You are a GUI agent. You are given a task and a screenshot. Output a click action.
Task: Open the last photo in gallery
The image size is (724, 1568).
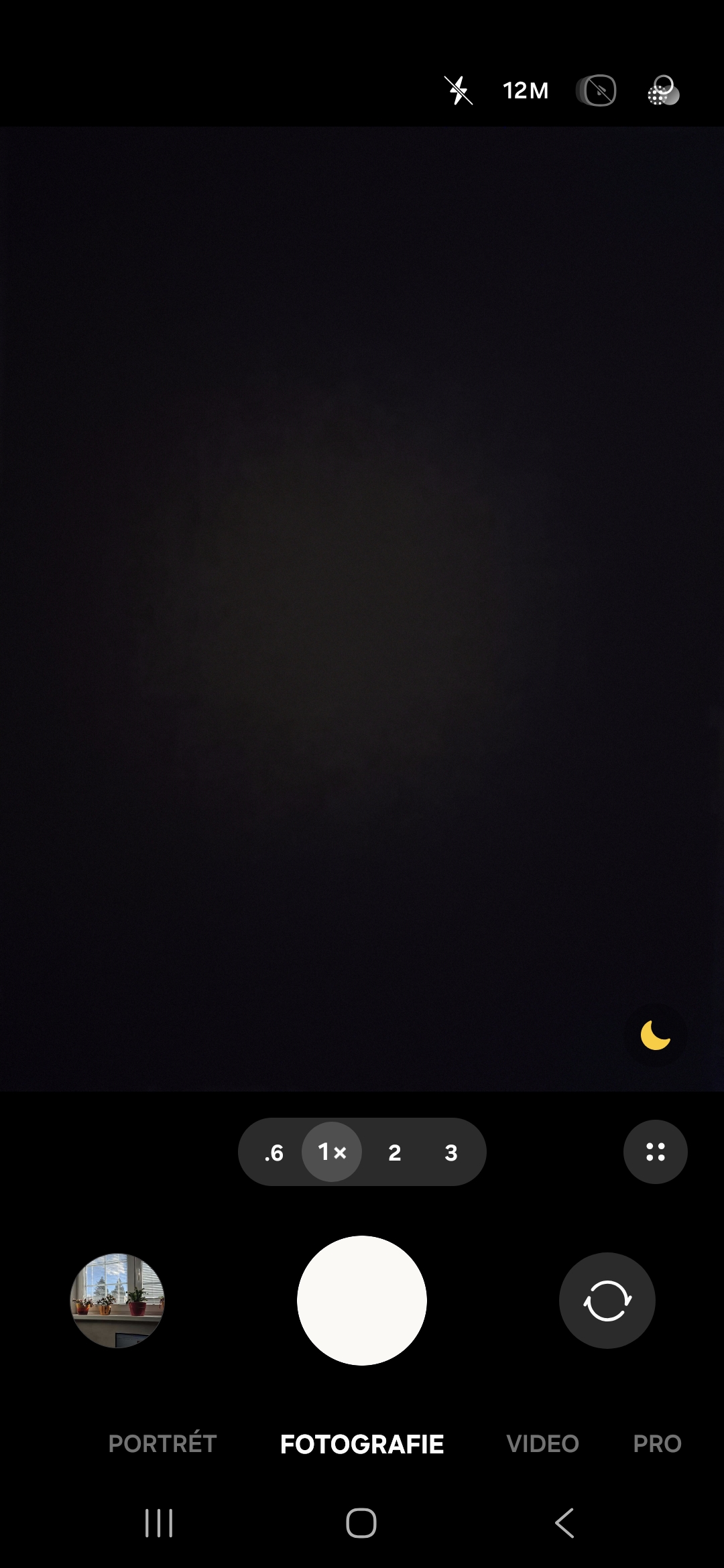[117, 1300]
